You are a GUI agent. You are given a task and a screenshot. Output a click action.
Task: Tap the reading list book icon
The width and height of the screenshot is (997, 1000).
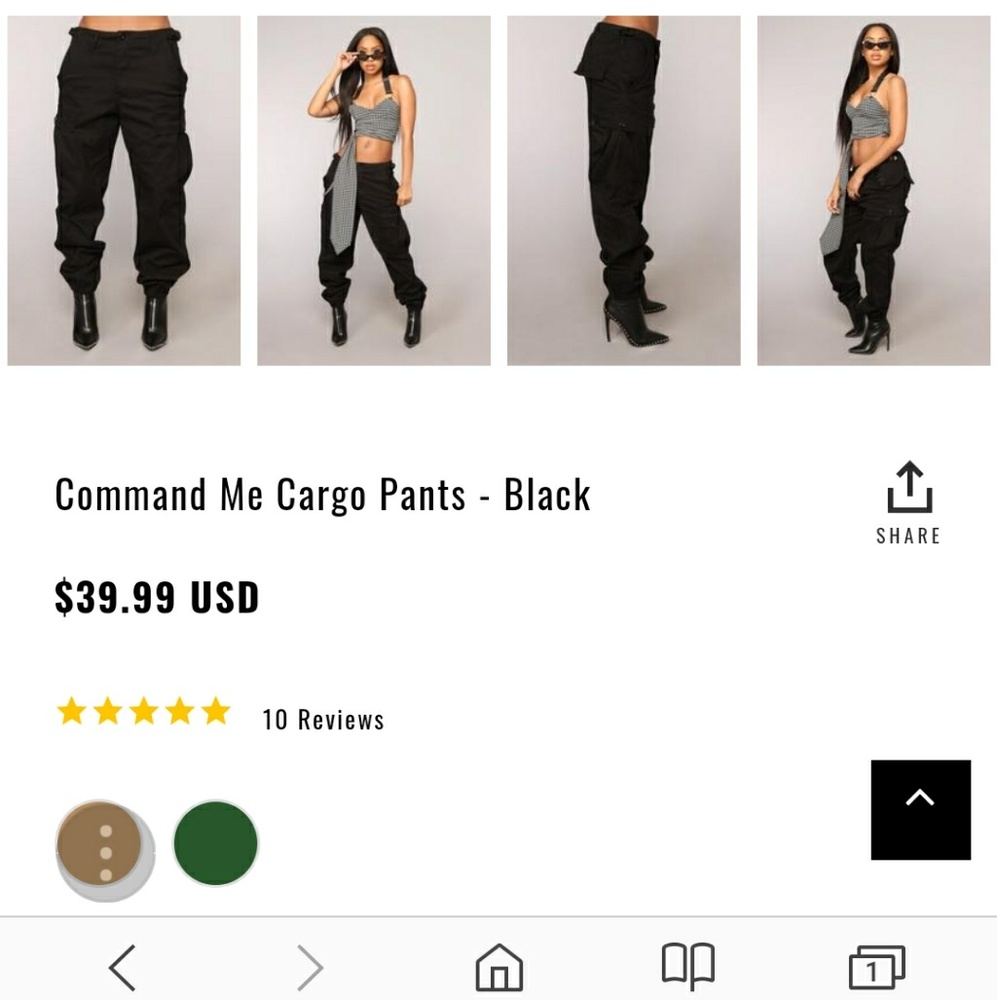click(688, 966)
